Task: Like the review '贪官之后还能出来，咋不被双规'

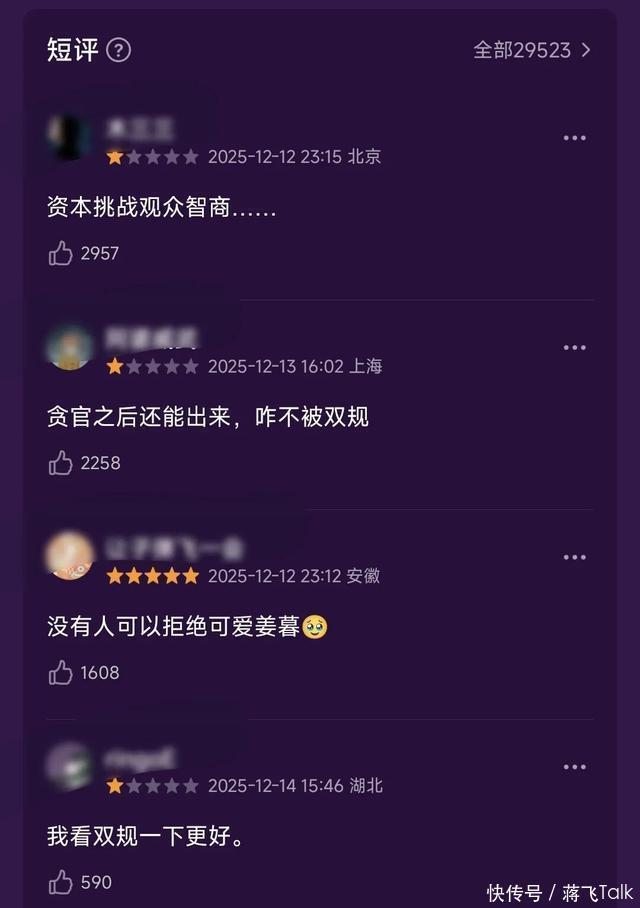Action: 61,463
